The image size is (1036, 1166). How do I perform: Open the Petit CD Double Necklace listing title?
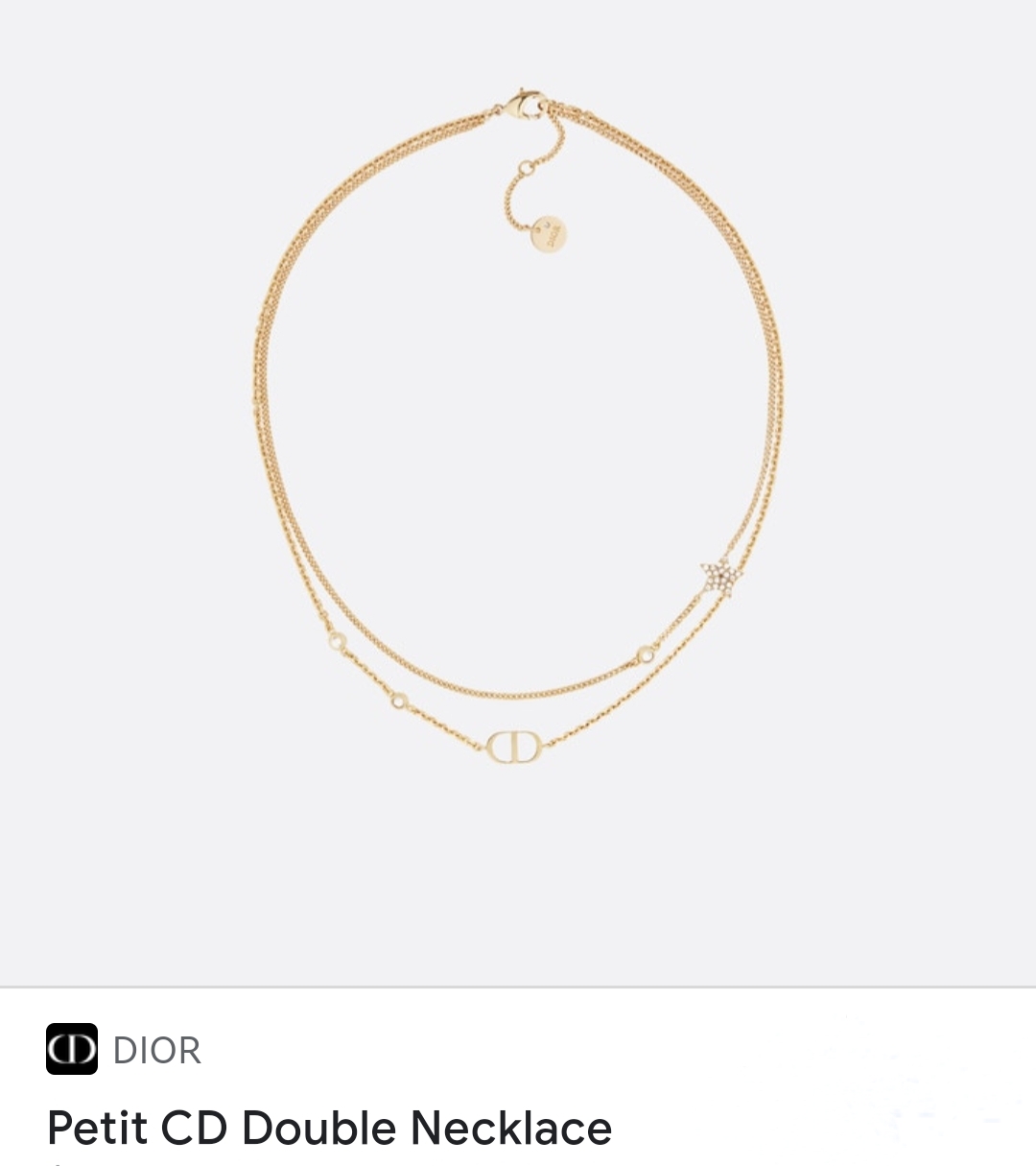coord(329,1128)
